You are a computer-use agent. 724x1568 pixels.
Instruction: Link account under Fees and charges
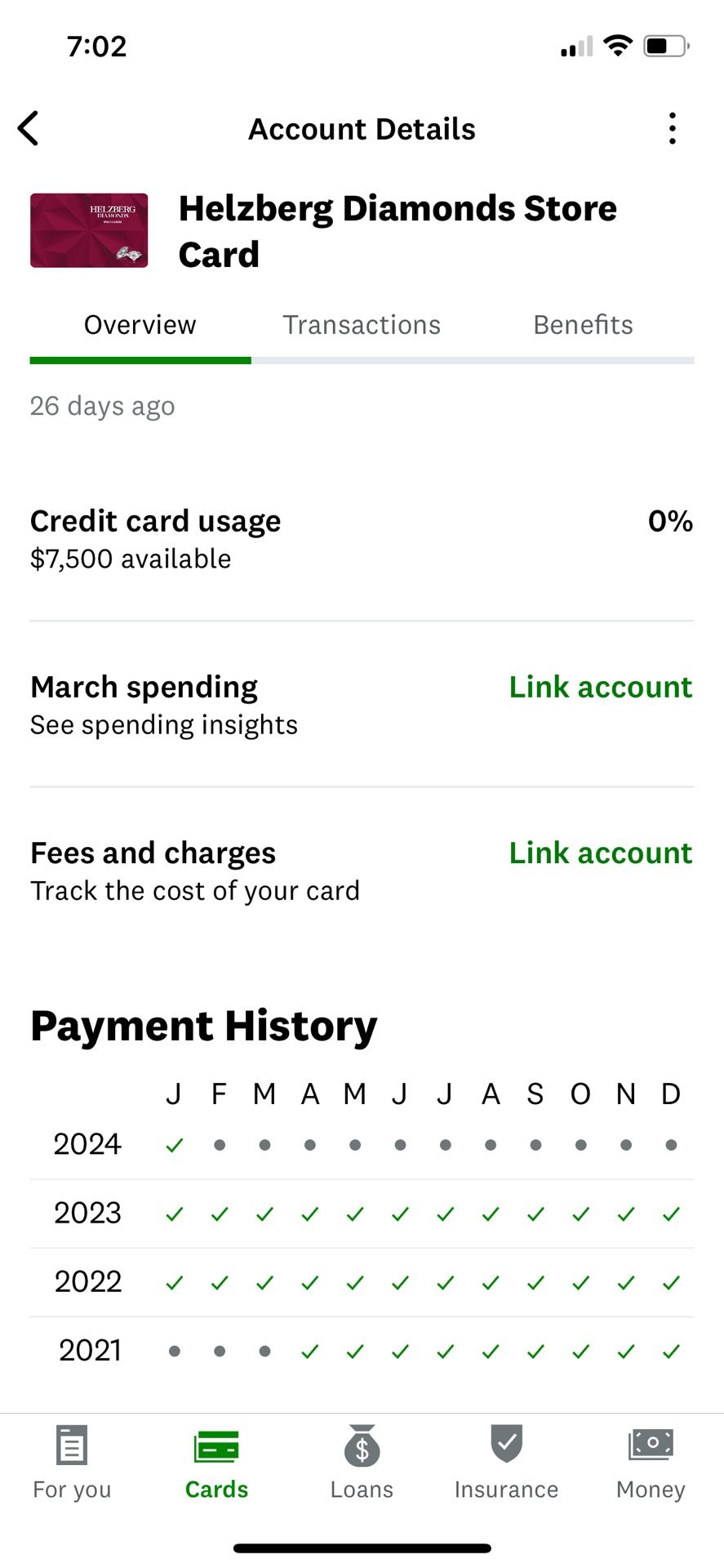point(600,853)
